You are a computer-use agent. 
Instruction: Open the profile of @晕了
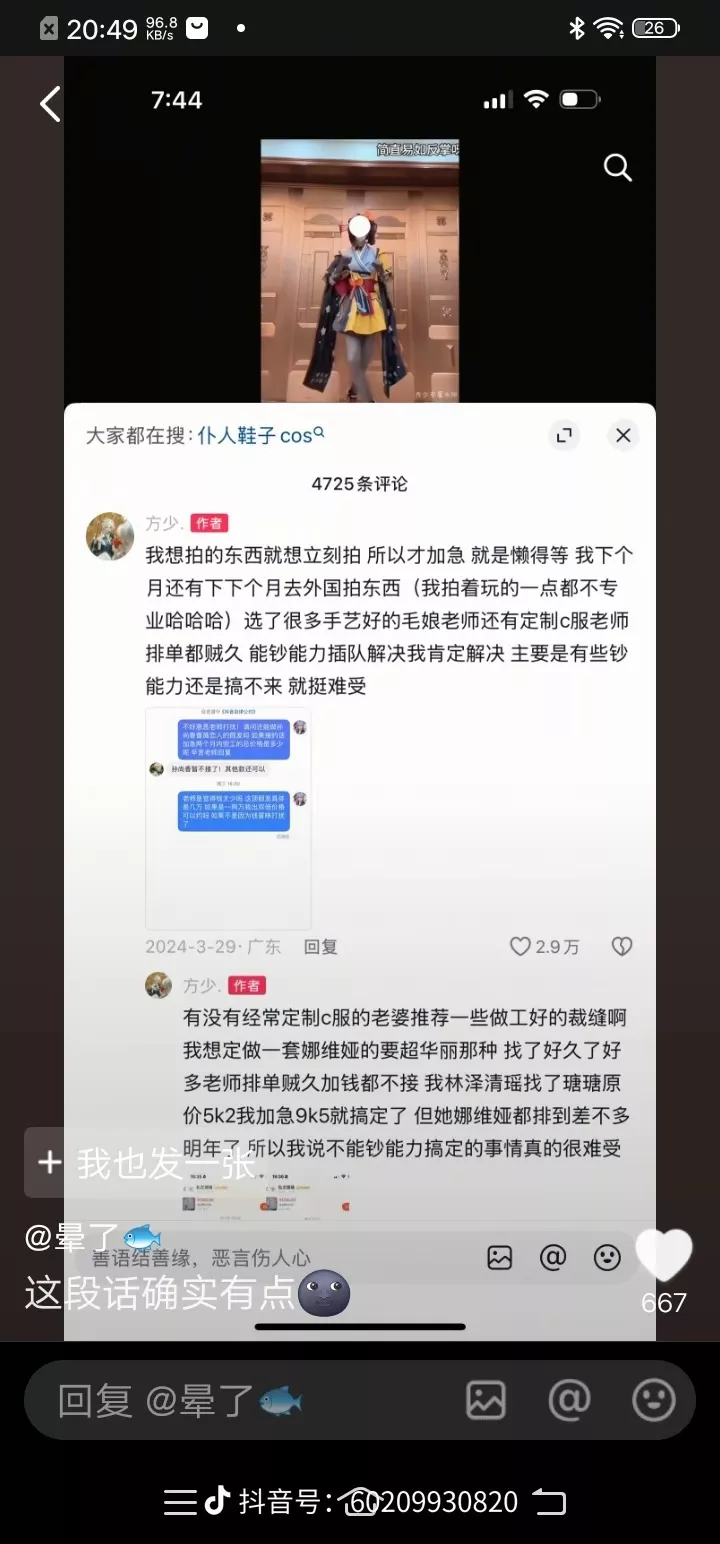(92, 1237)
